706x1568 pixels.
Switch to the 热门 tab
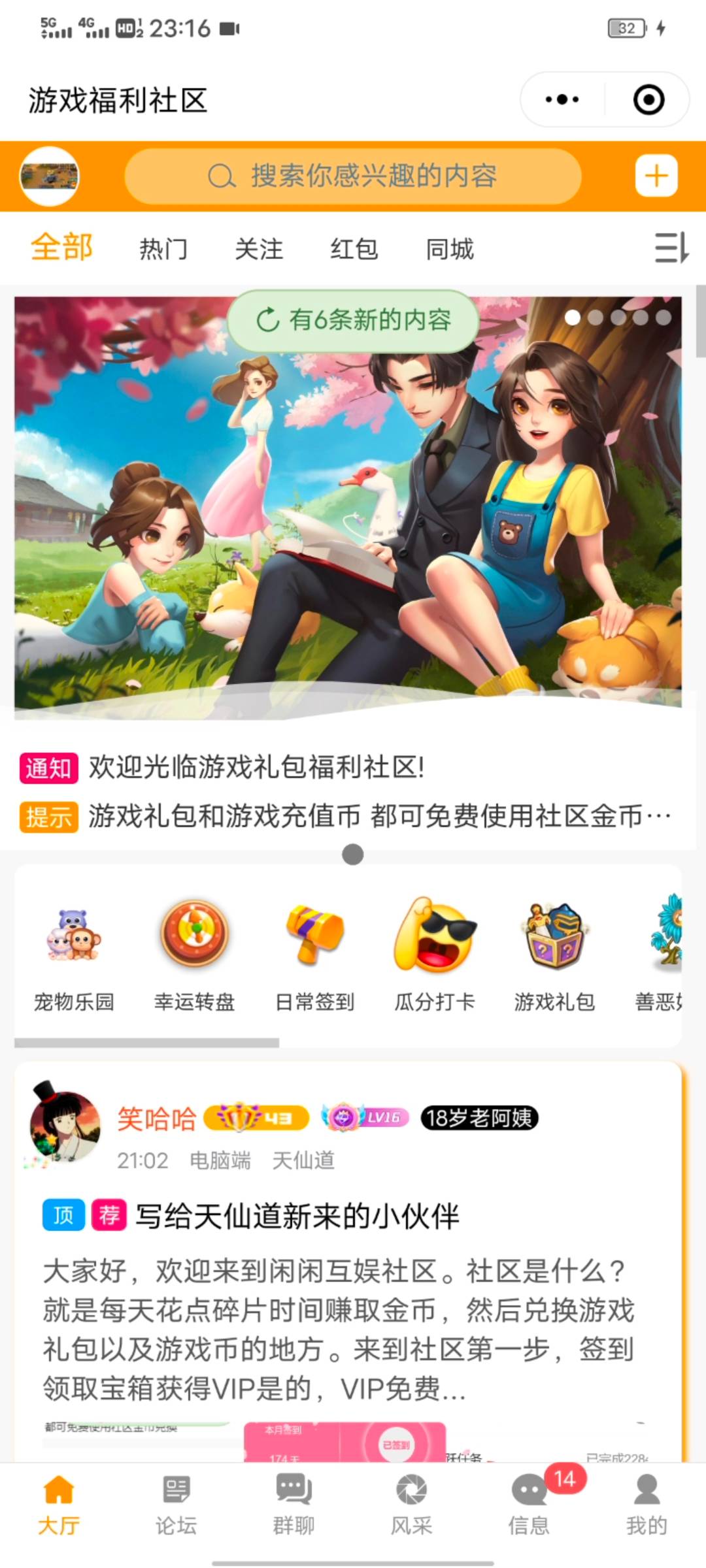[163, 249]
